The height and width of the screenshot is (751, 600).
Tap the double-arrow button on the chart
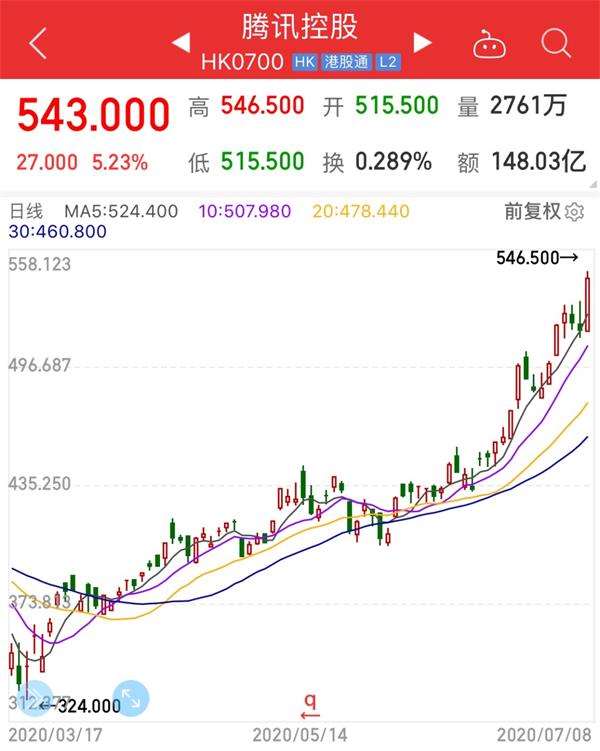click(34, 697)
